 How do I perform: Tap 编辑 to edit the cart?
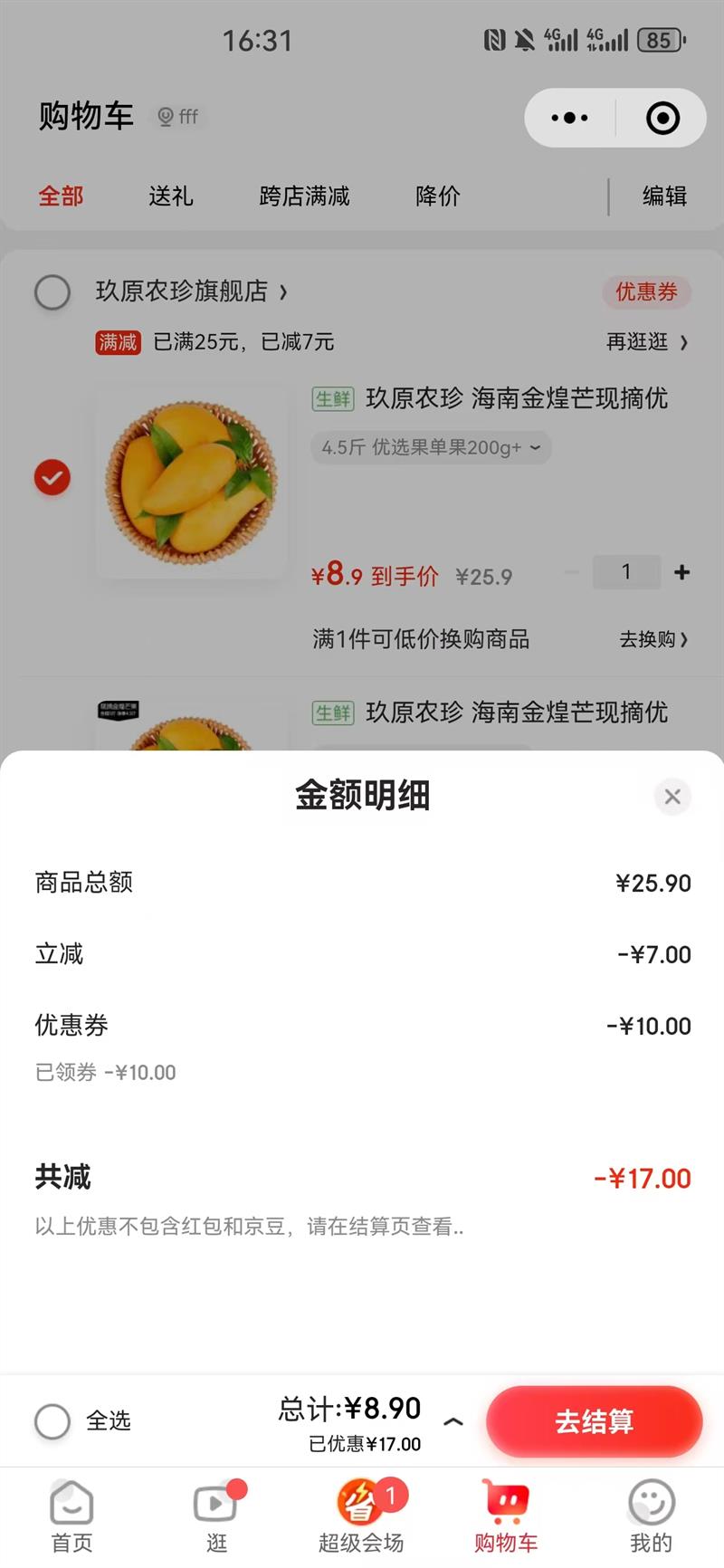click(664, 196)
